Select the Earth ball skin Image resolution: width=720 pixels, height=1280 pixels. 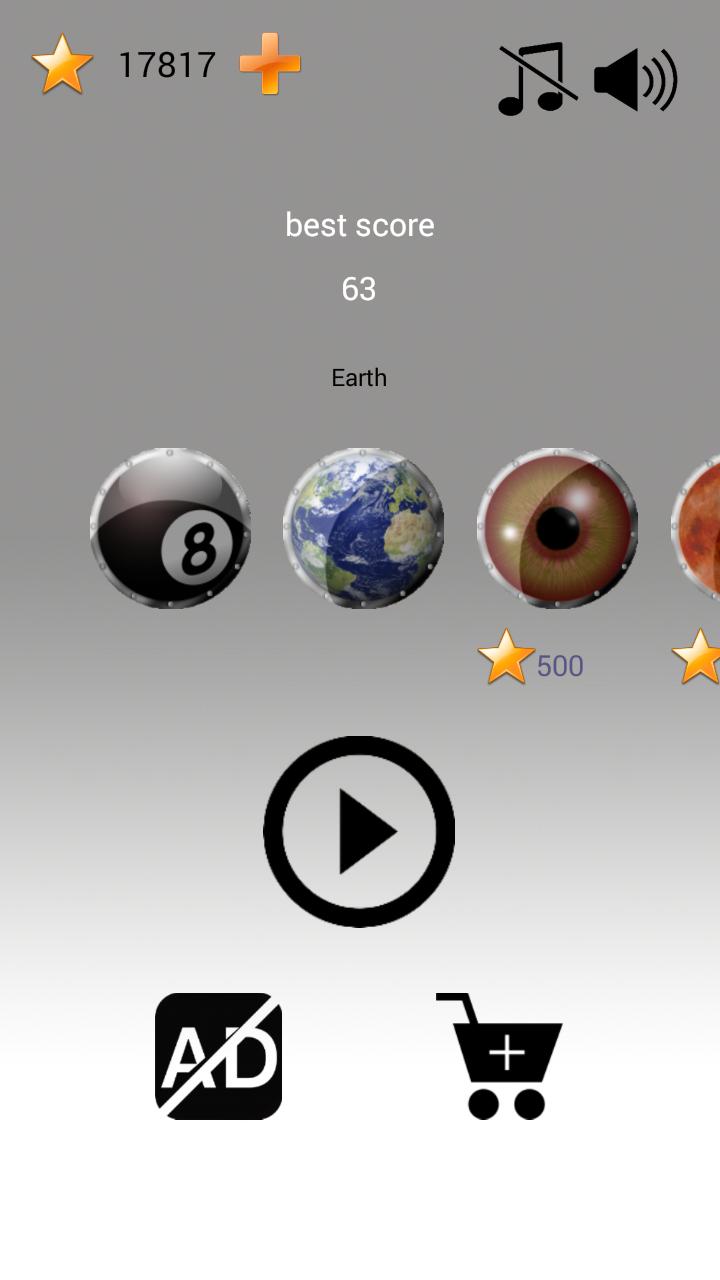363,528
